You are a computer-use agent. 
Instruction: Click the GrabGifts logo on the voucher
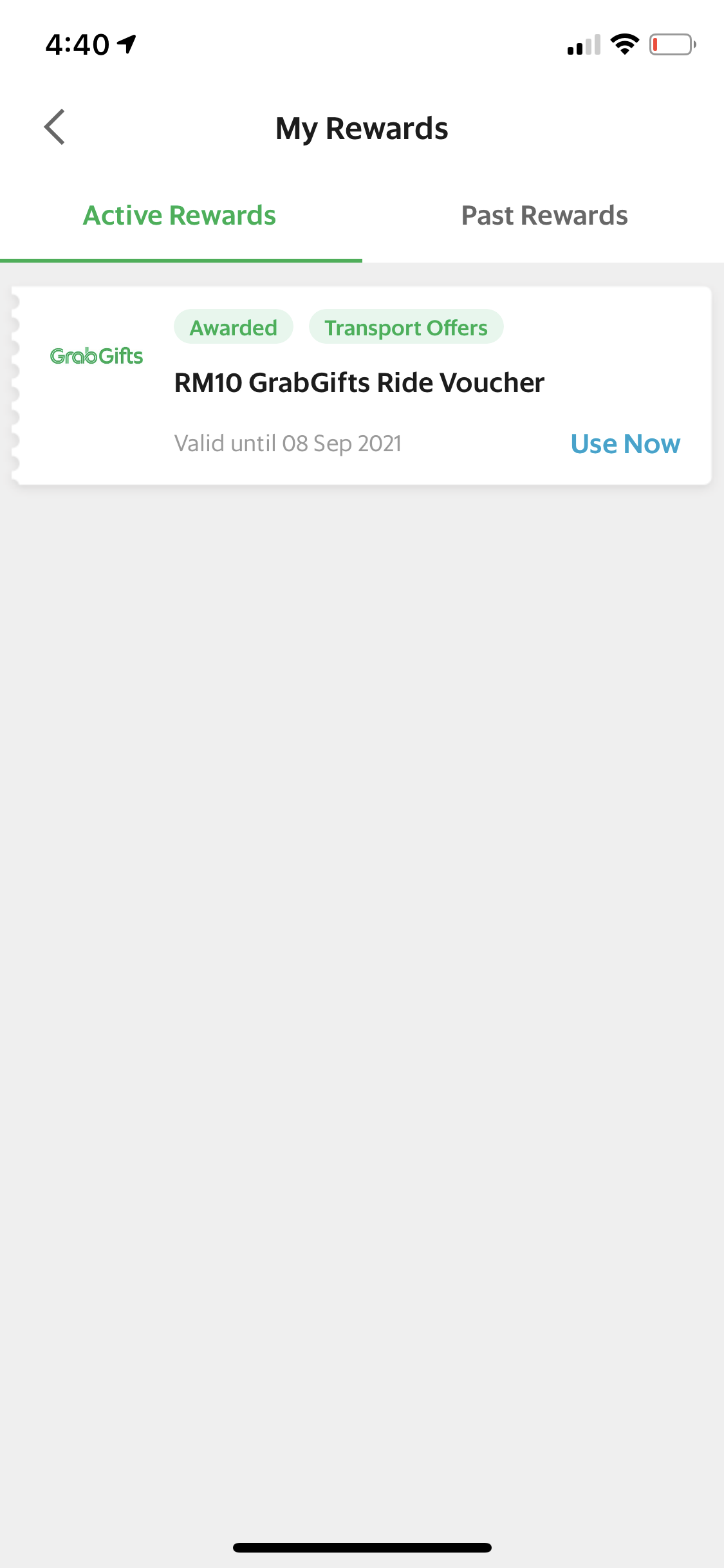pos(97,357)
